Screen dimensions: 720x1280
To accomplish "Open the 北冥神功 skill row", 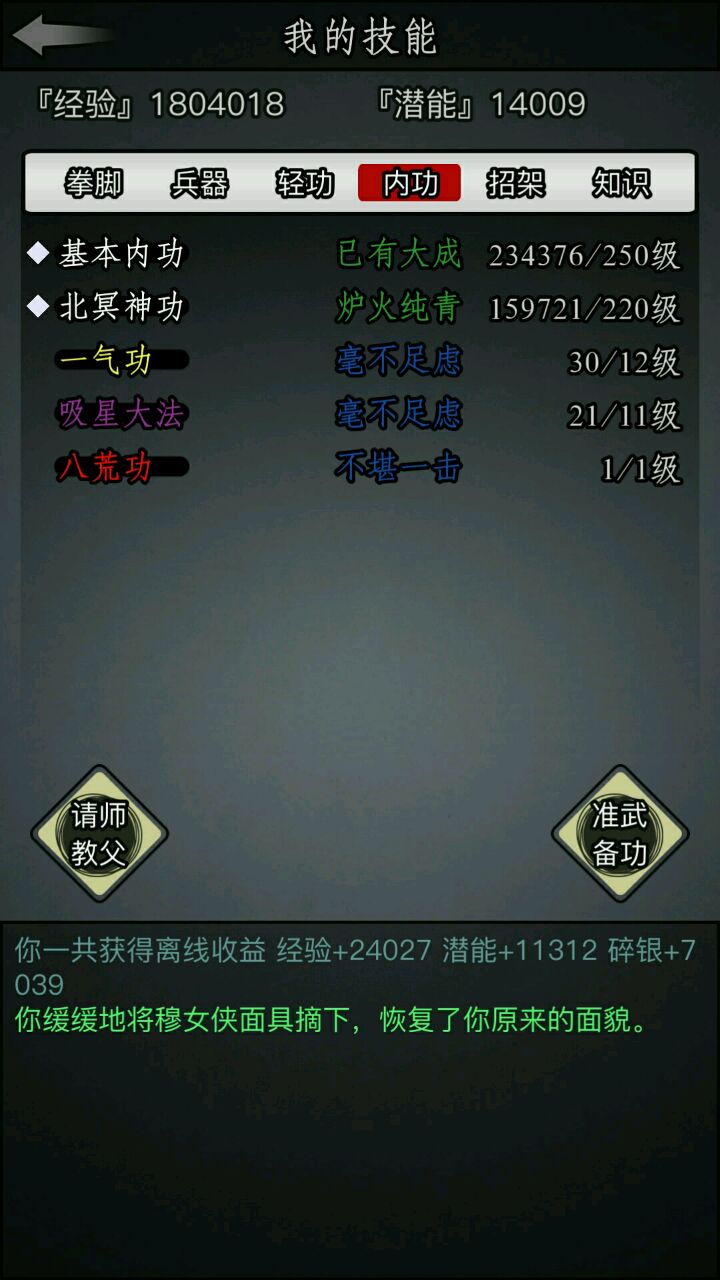I will 122,307.
